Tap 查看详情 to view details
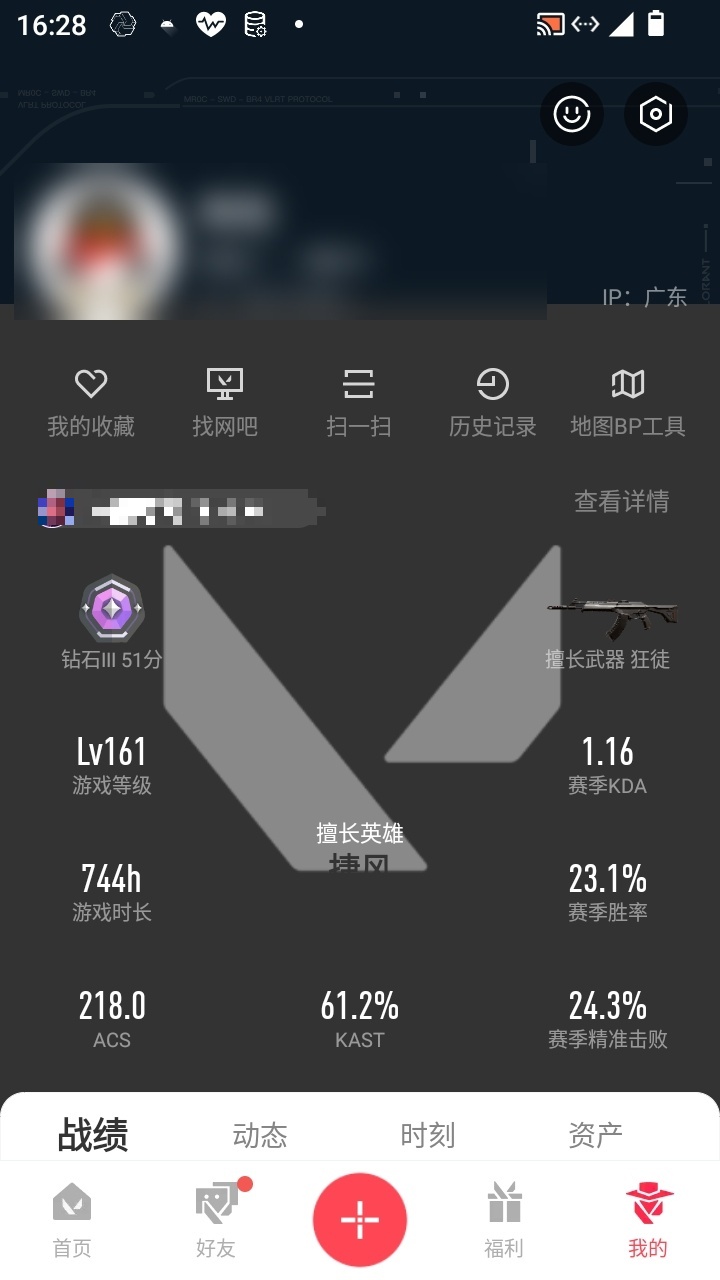 [x=622, y=501]
